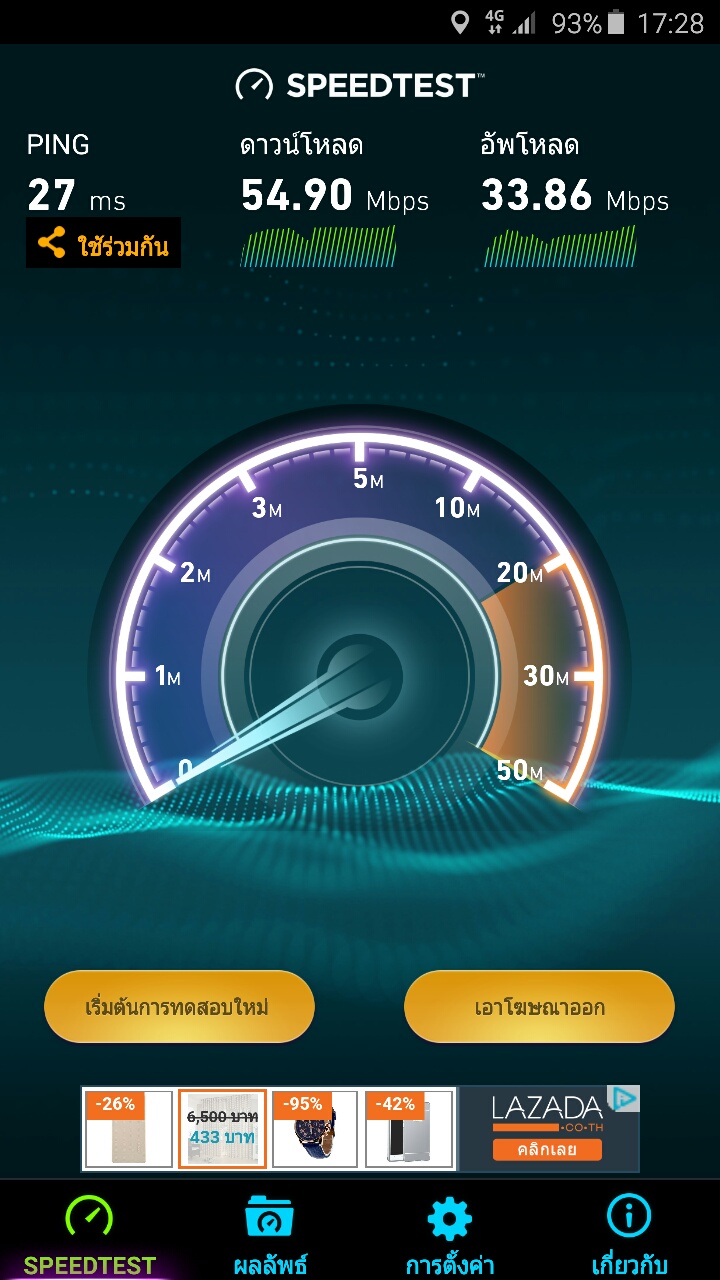The width and height of the screenshot is (720, 1280).
Task: Open the Lazada คลิกเลย ad button
Action: tap(547, 1149)
